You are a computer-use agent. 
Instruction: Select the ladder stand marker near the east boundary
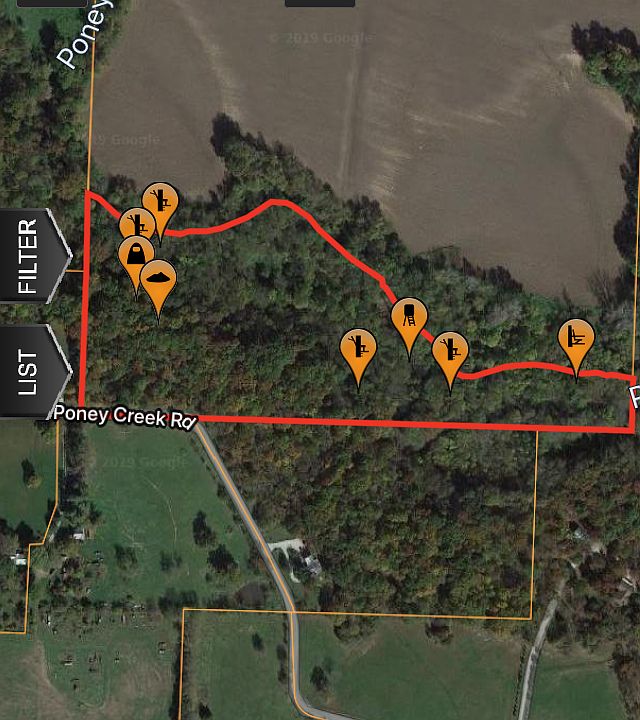click(576, 337)
